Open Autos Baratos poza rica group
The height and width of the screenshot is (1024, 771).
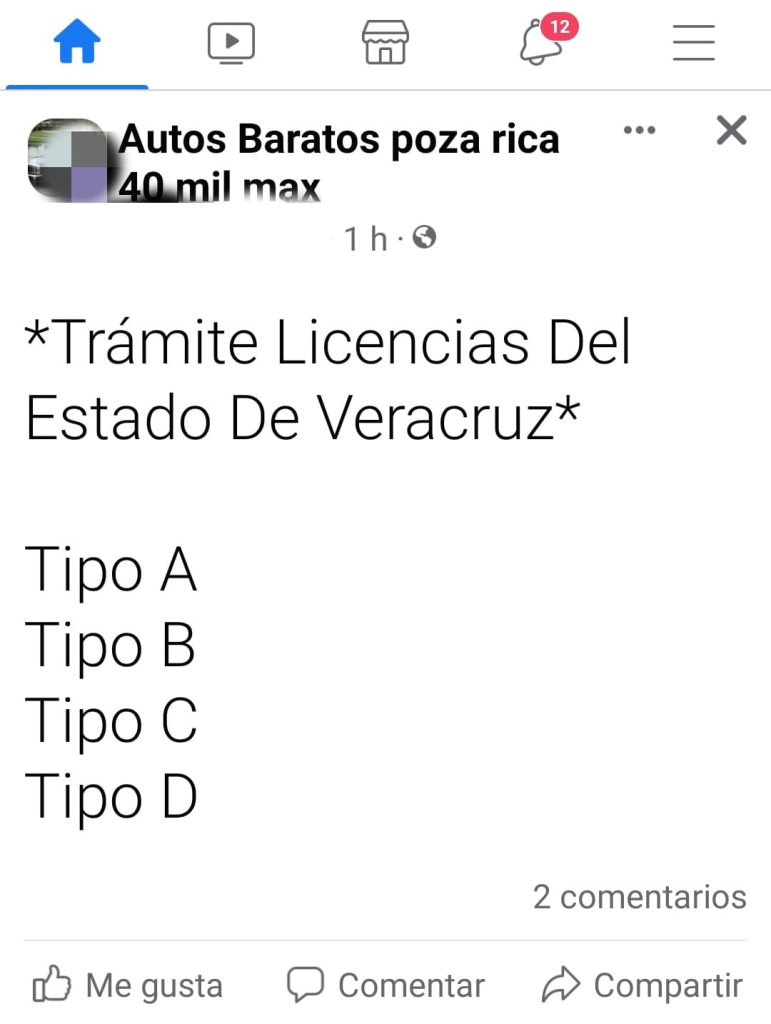[x=339, y=140]
